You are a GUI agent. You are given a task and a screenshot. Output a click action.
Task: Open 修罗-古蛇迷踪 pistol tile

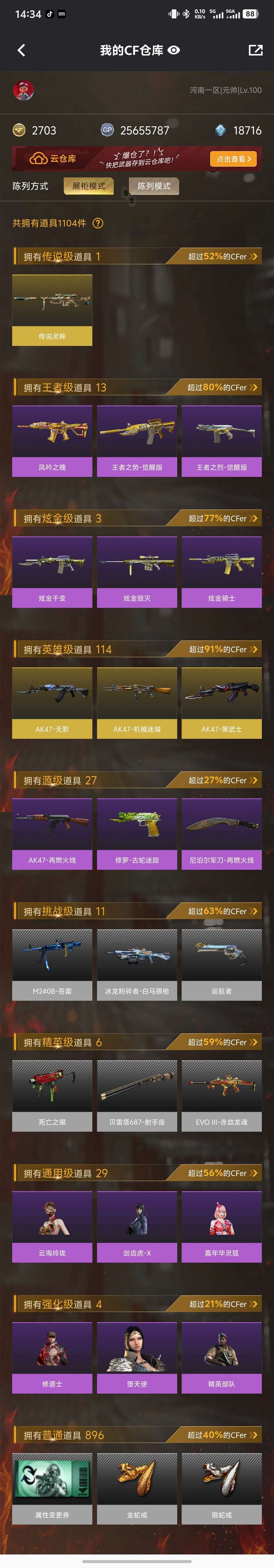[x=137, y=833]
